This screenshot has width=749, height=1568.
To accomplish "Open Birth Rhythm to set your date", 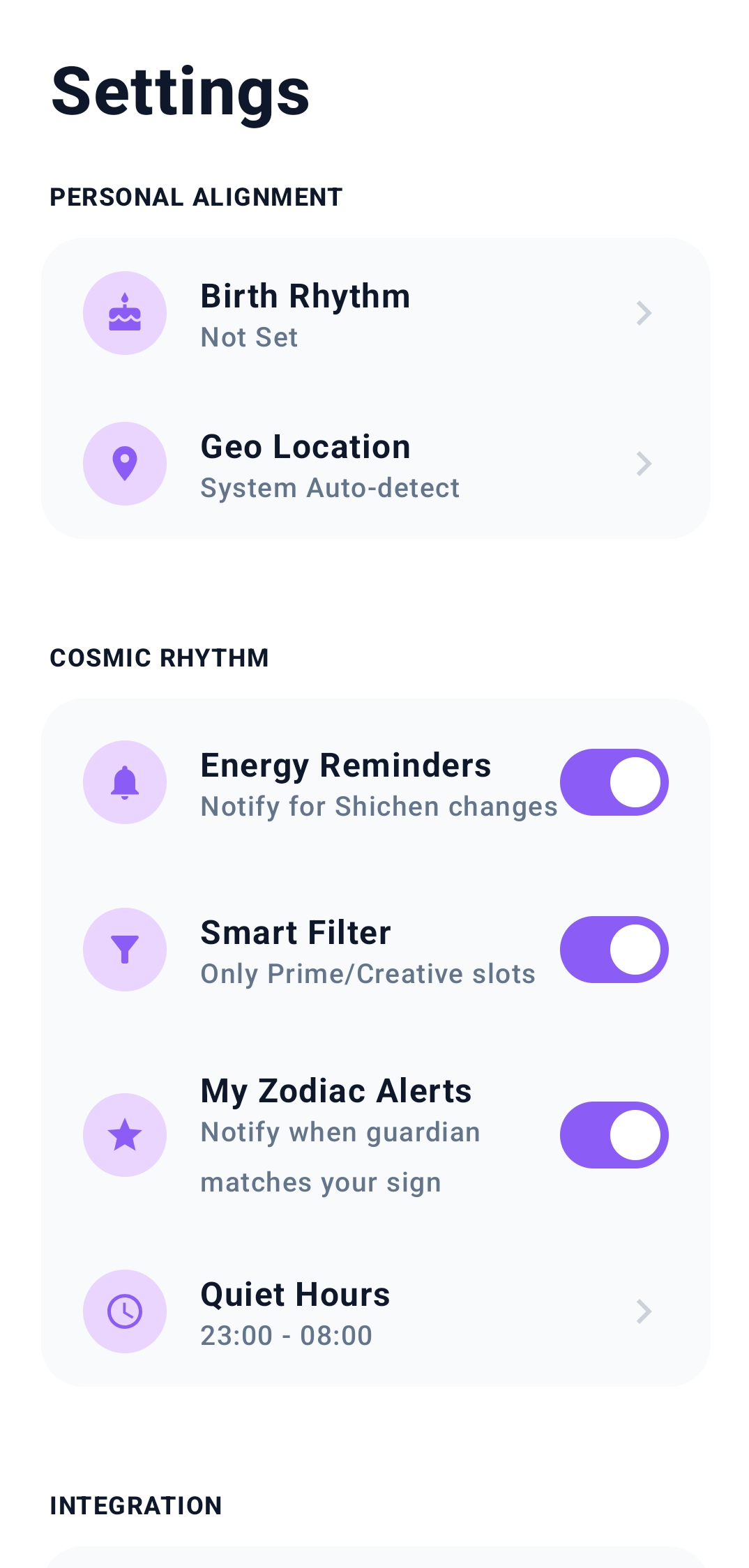I will point(305,296).
